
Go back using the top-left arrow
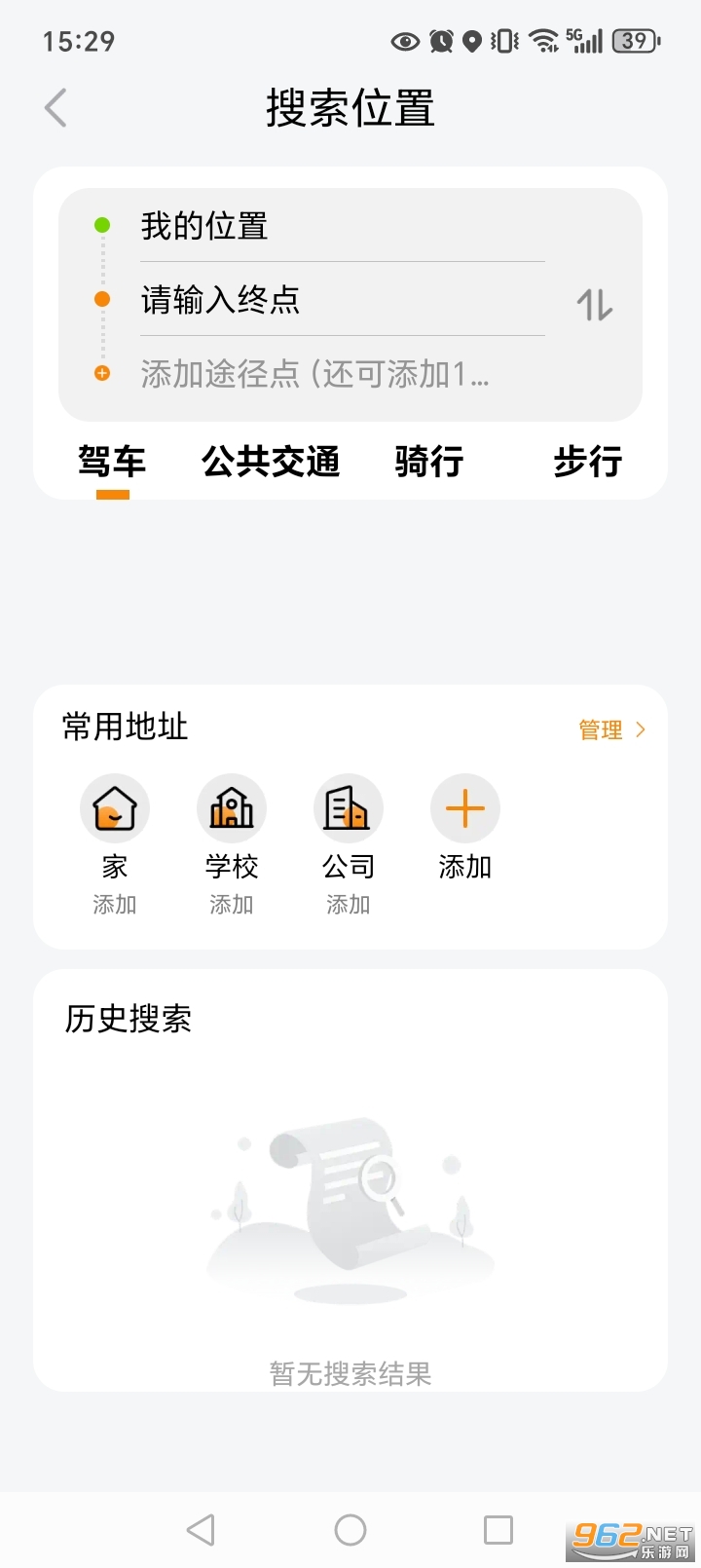(x=55, y=107)
